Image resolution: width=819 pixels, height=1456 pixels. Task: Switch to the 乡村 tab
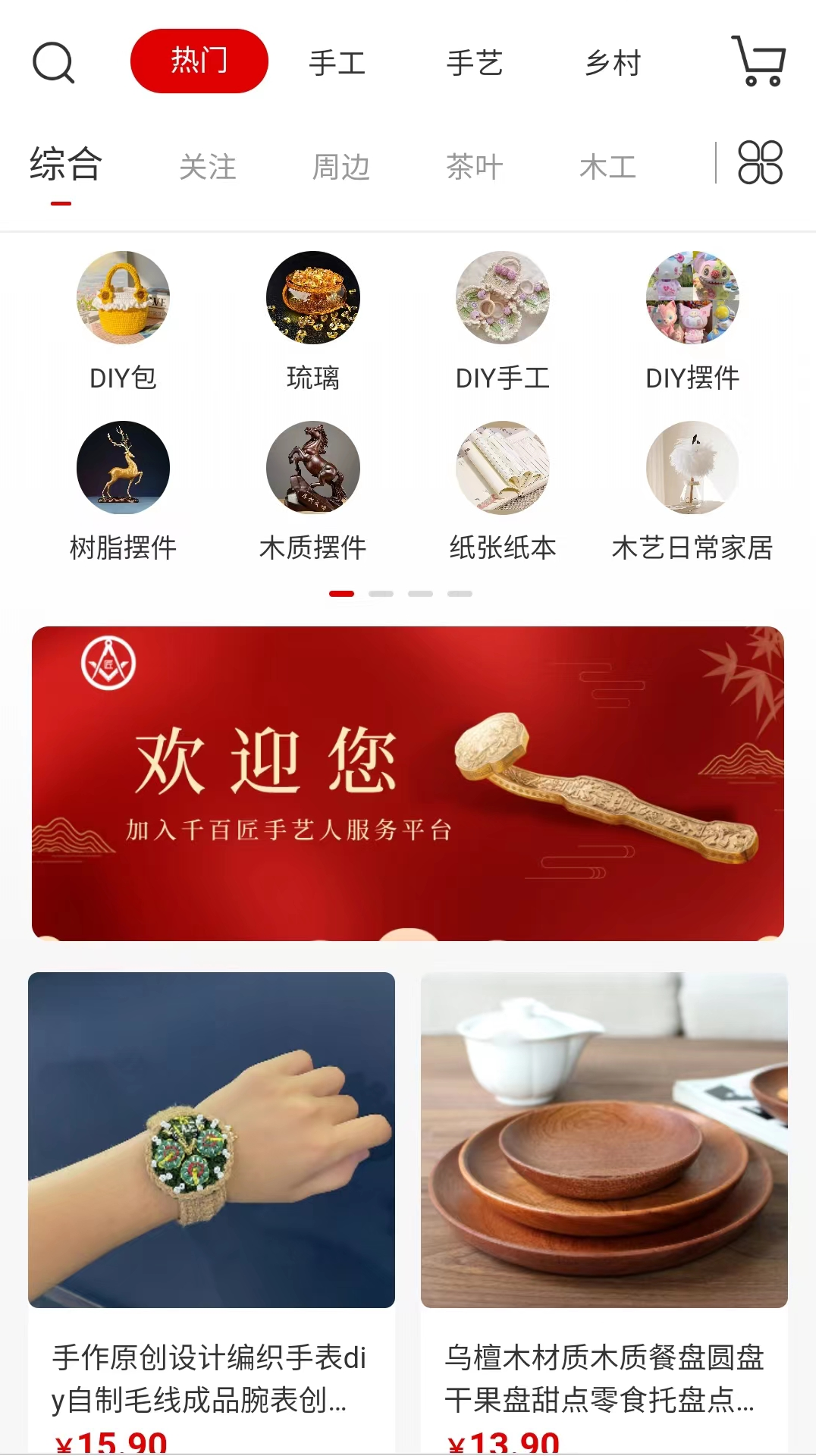tap(613, 62)
